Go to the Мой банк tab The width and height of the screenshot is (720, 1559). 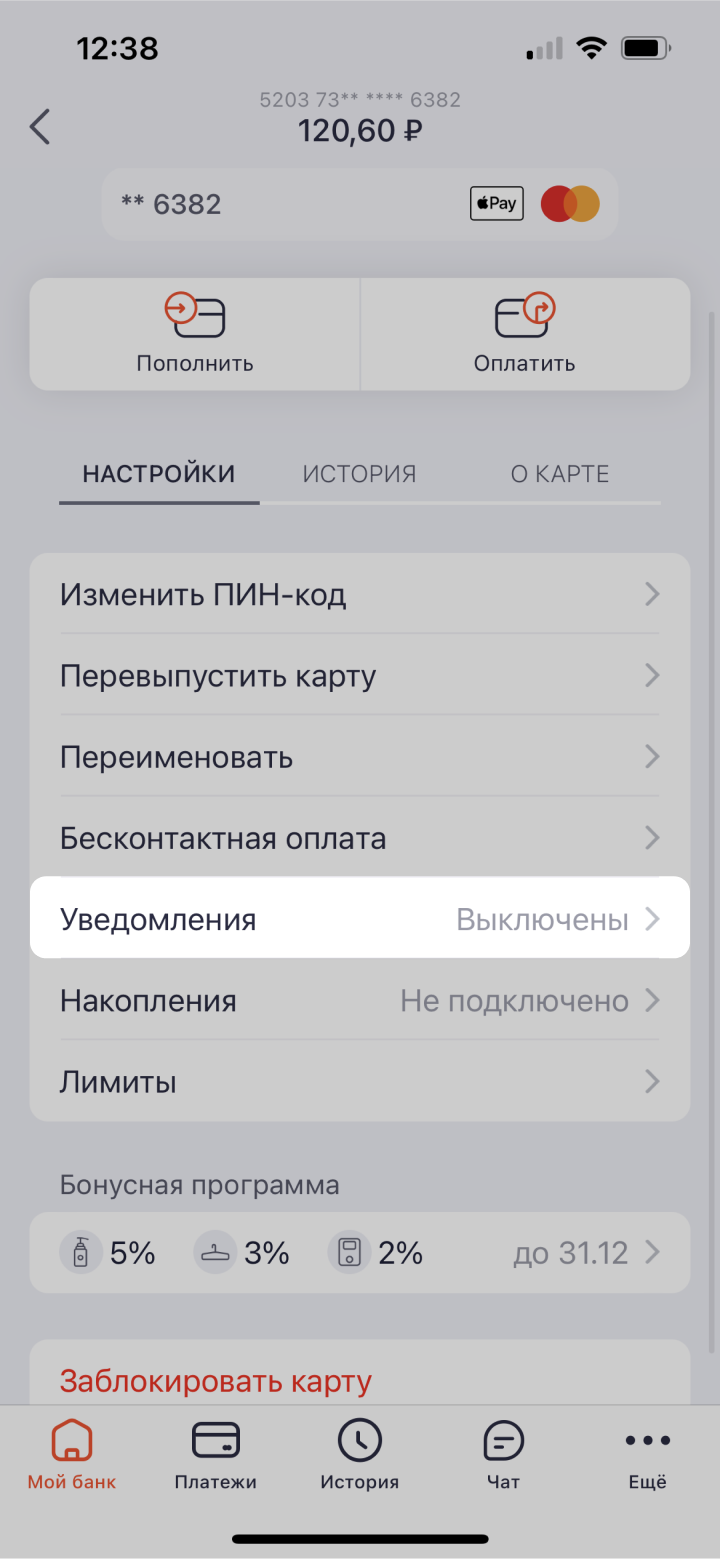point(72,1455)
